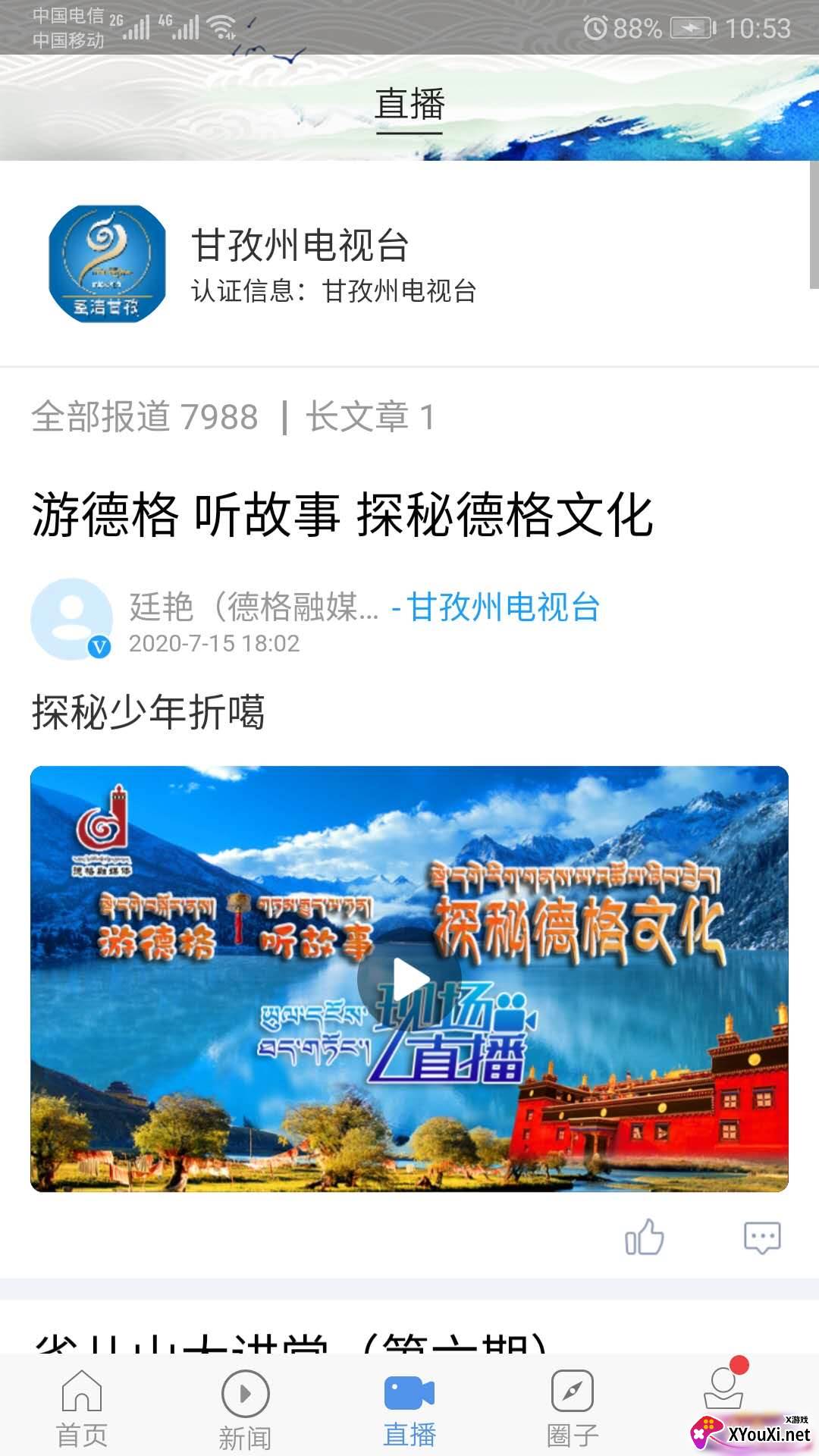Image resolution: width=819 pixels, height=1456 pixels.
Task: Play the 探秘德格文化 live video
Action: (x=409, y=978)
